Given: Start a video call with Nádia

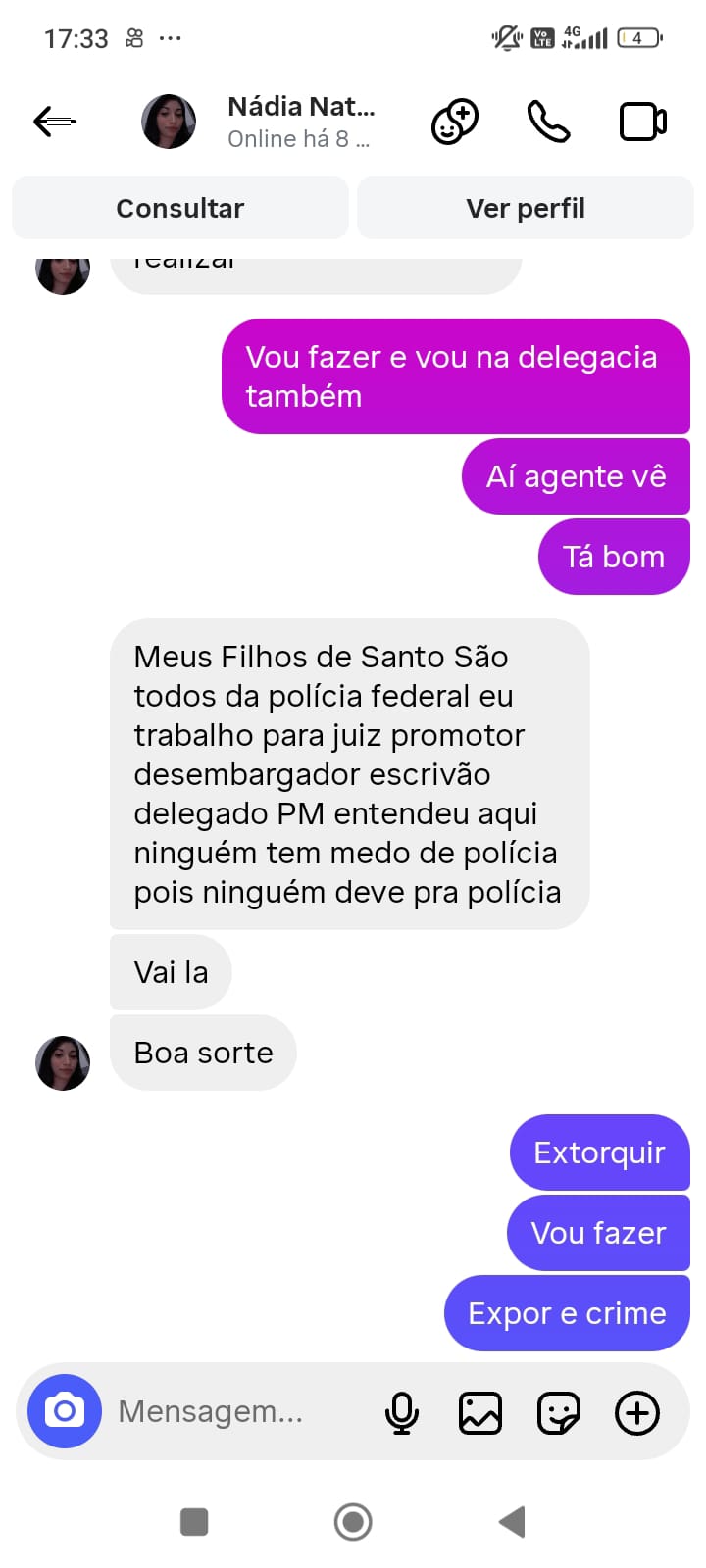Looking at the screenshot, I should 643,122.
